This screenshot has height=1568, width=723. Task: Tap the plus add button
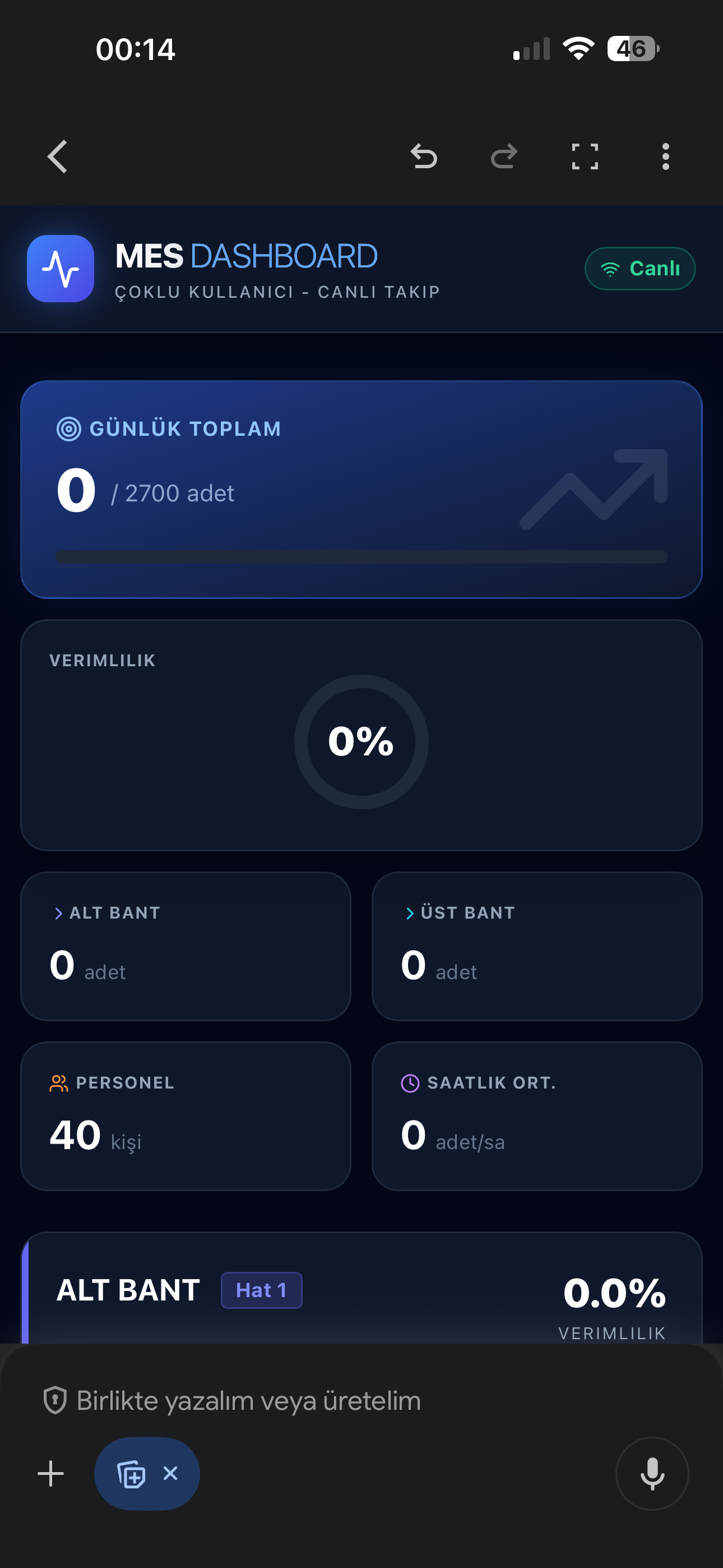tap(51, 1474)
